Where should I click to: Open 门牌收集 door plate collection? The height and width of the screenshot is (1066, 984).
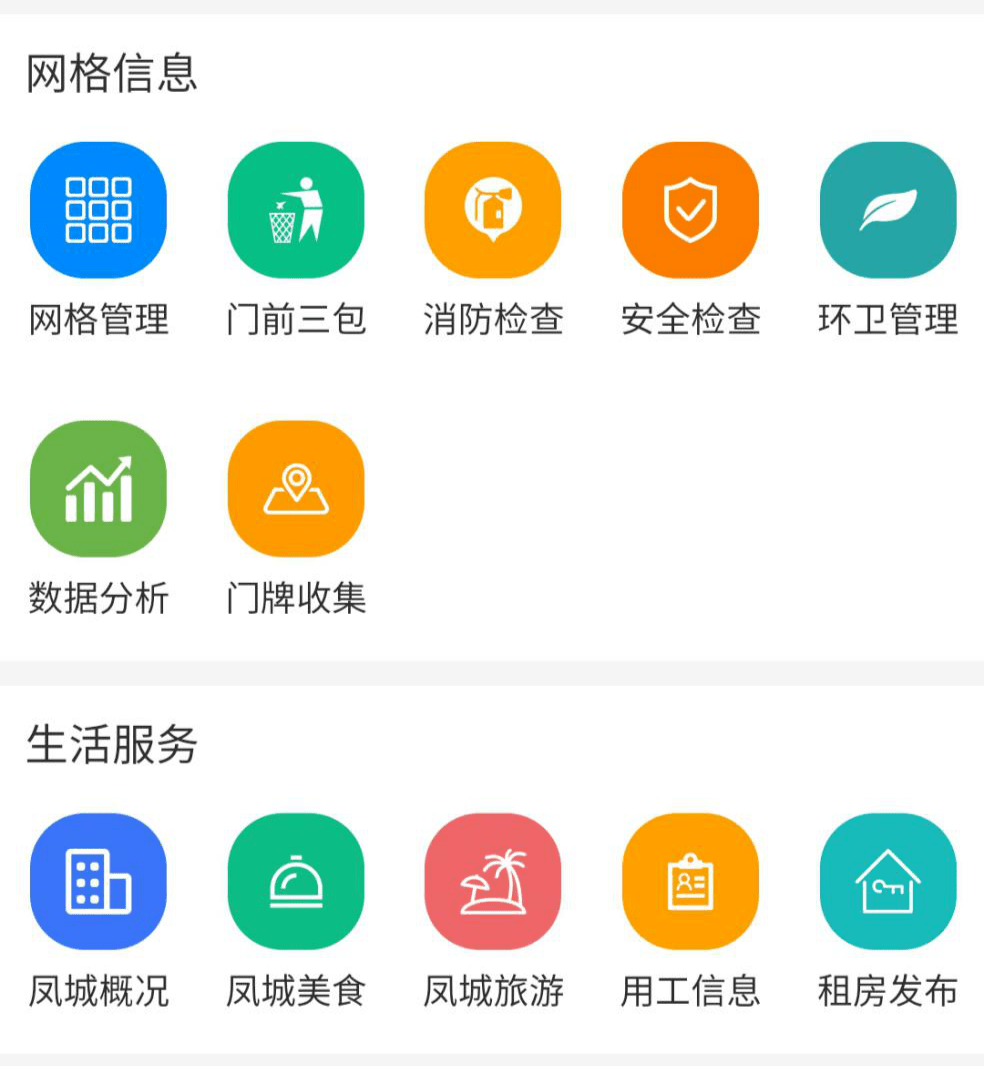coord(296,489)
